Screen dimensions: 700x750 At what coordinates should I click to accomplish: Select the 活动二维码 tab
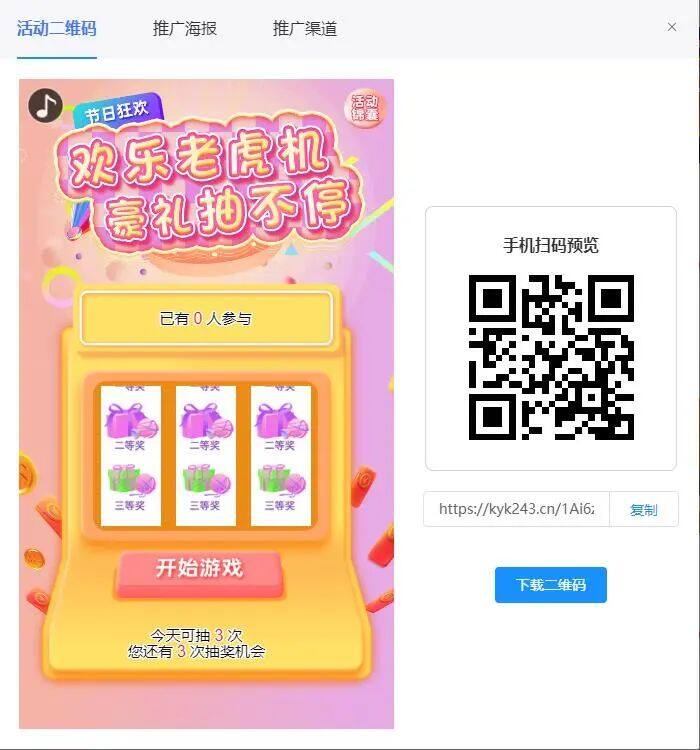pyautogui.click(x=57, y=28)
